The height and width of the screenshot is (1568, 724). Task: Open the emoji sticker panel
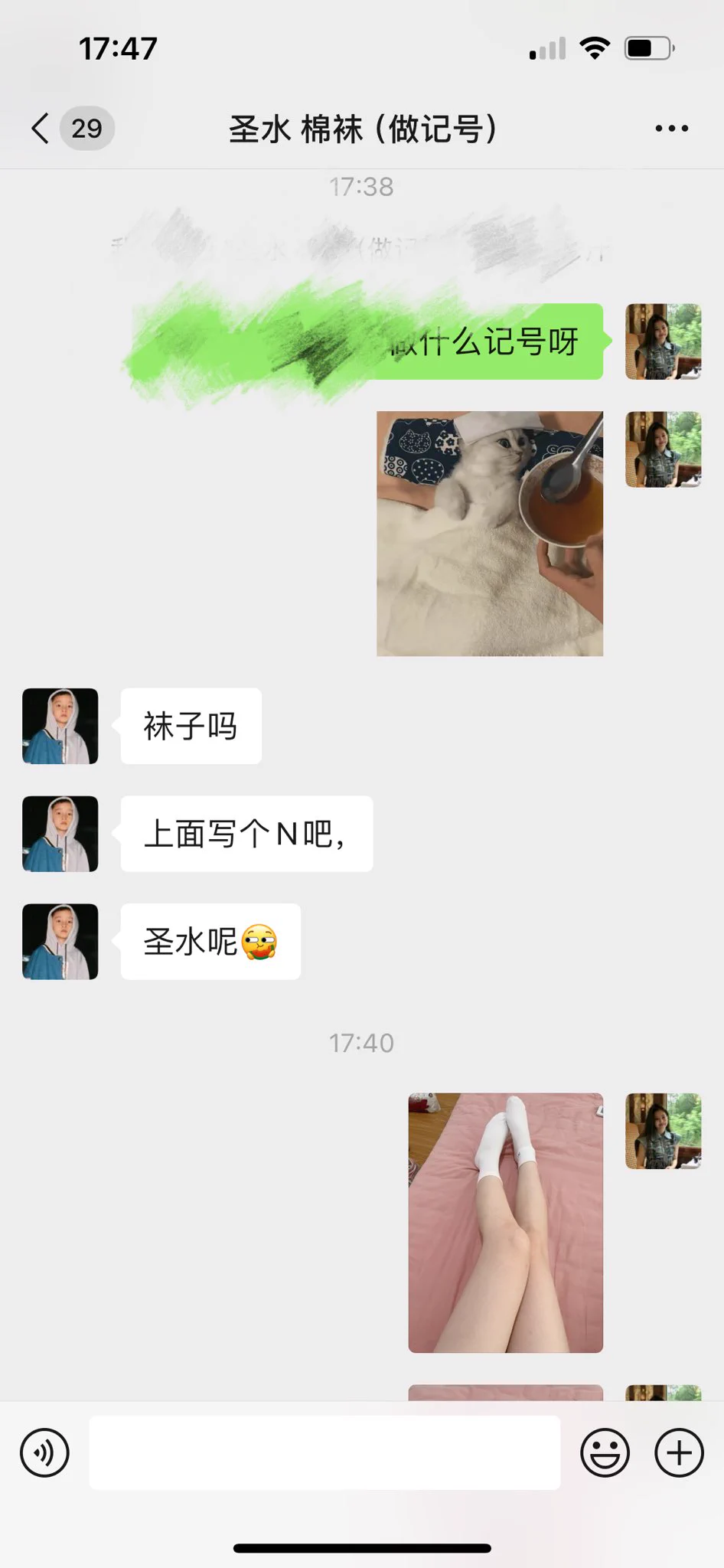click(605, 1452)
